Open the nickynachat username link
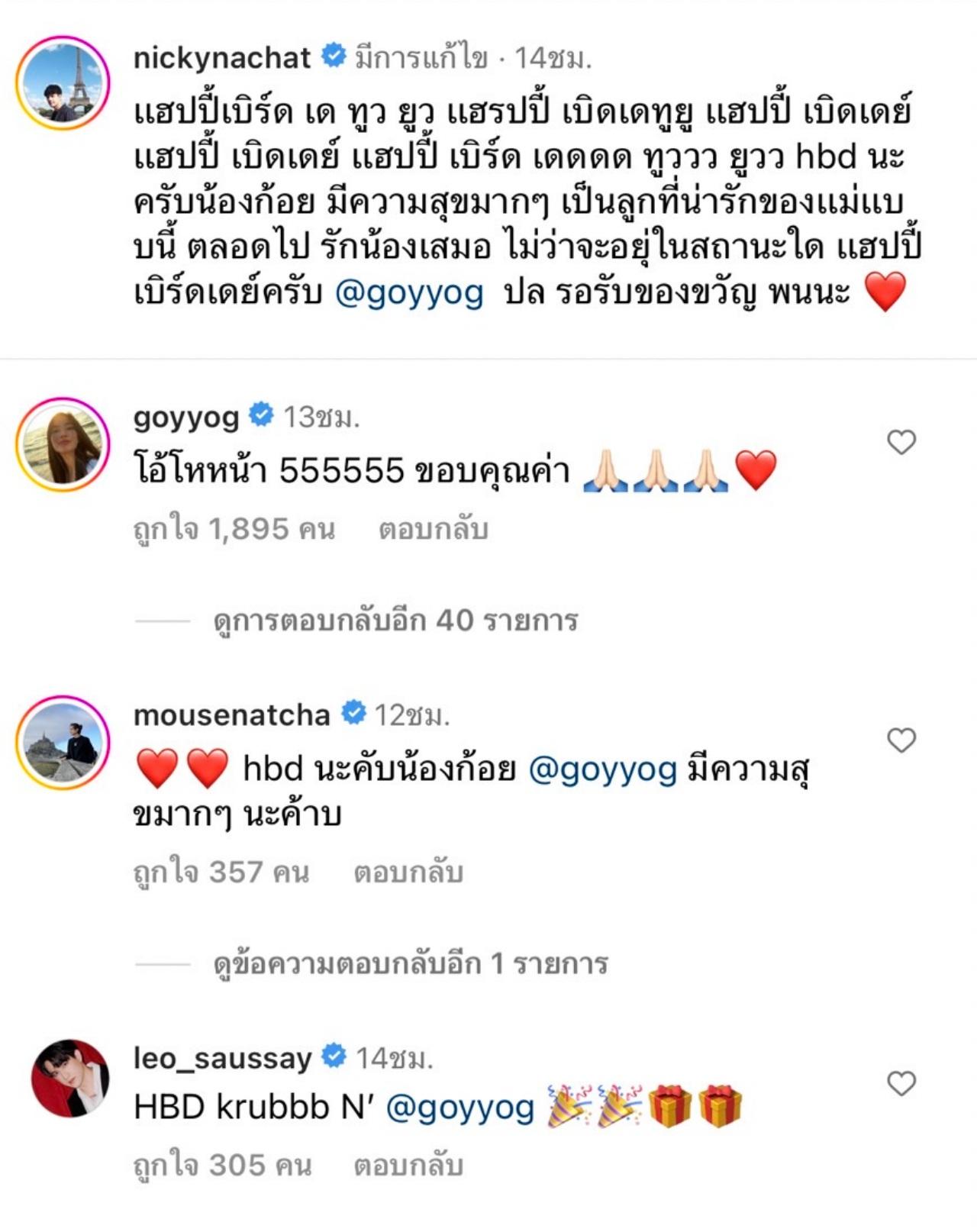This screenshot has height=1232, width=977. [222, 58]
